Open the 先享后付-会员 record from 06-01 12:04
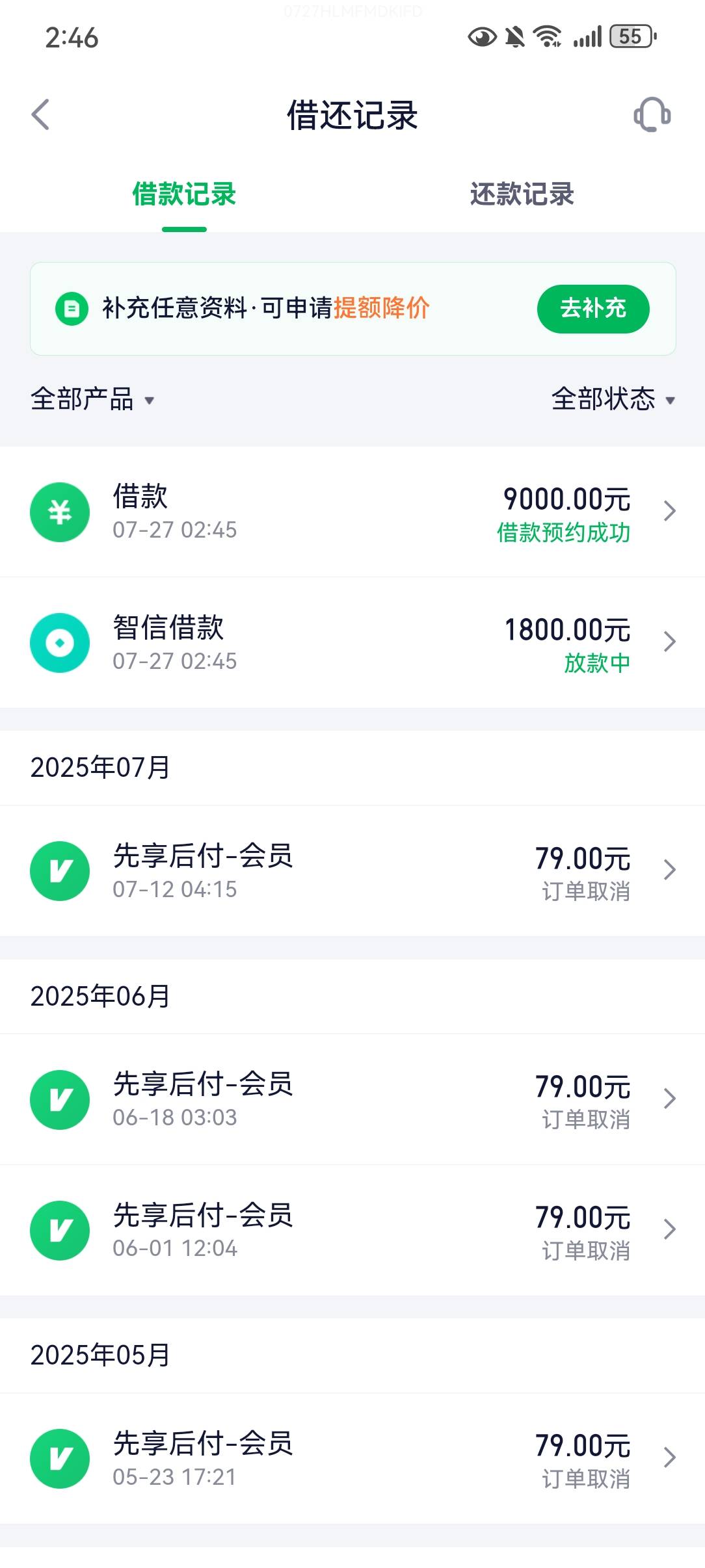This screenshot has height=1568, width=705. click(352, 1230)
